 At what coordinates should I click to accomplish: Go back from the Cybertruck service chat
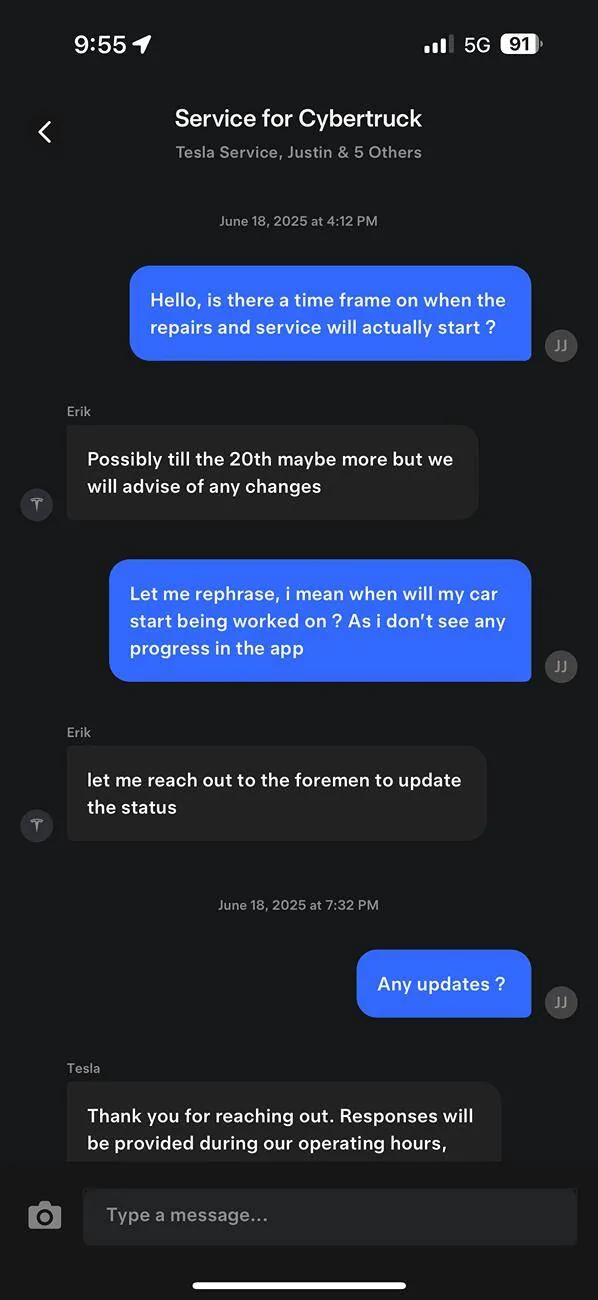44,131
